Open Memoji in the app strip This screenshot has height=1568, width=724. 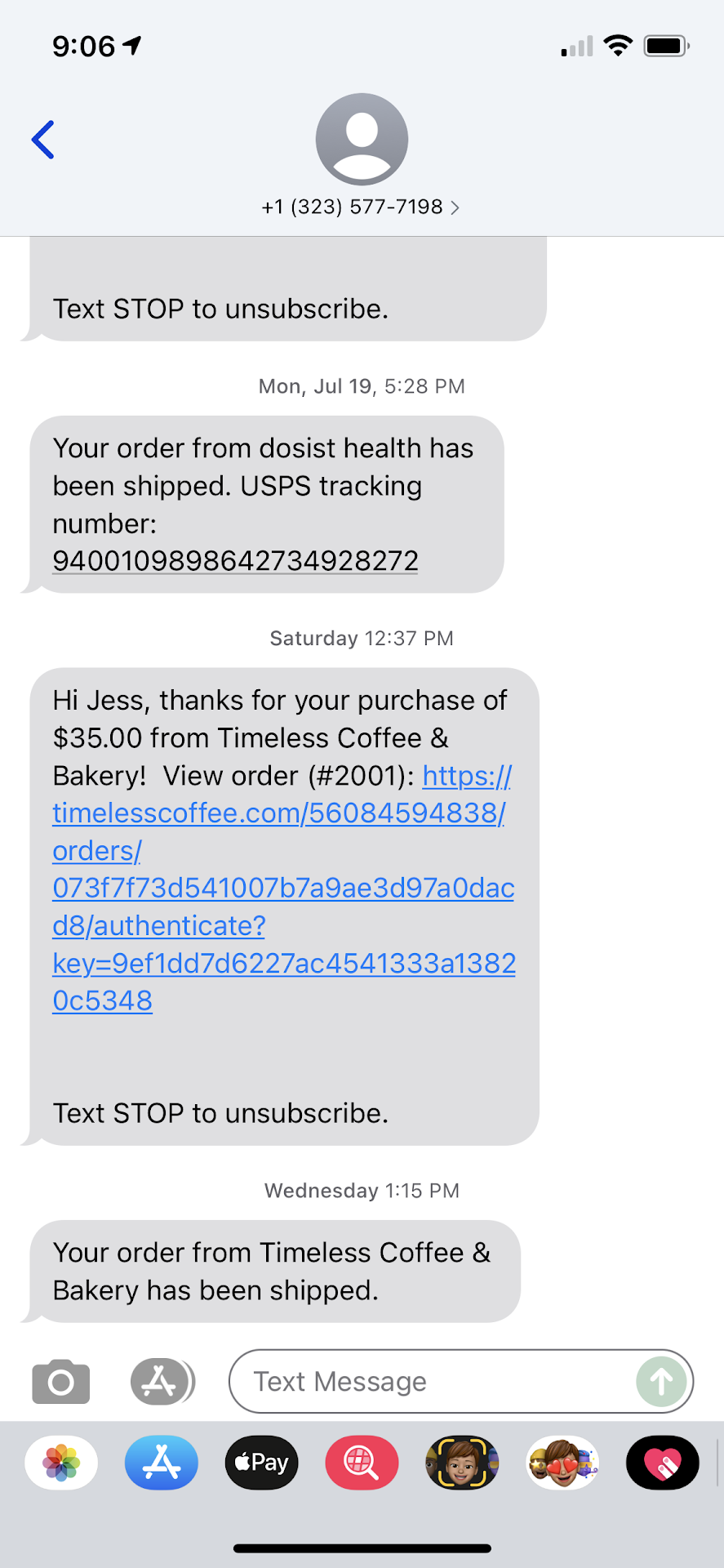[462, 1463]
